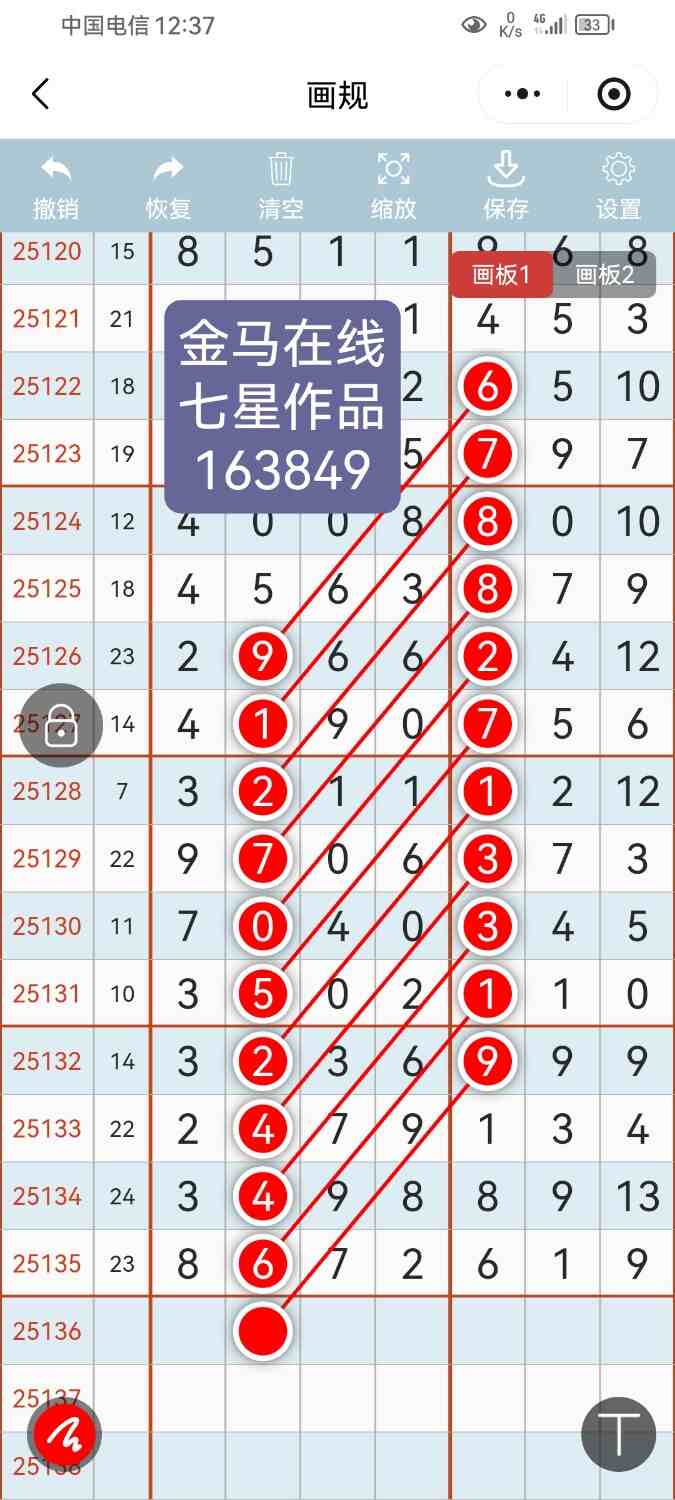675x1500 pixels.
Task: Redo the action with 恢复
Action: (x=168, y=187)
